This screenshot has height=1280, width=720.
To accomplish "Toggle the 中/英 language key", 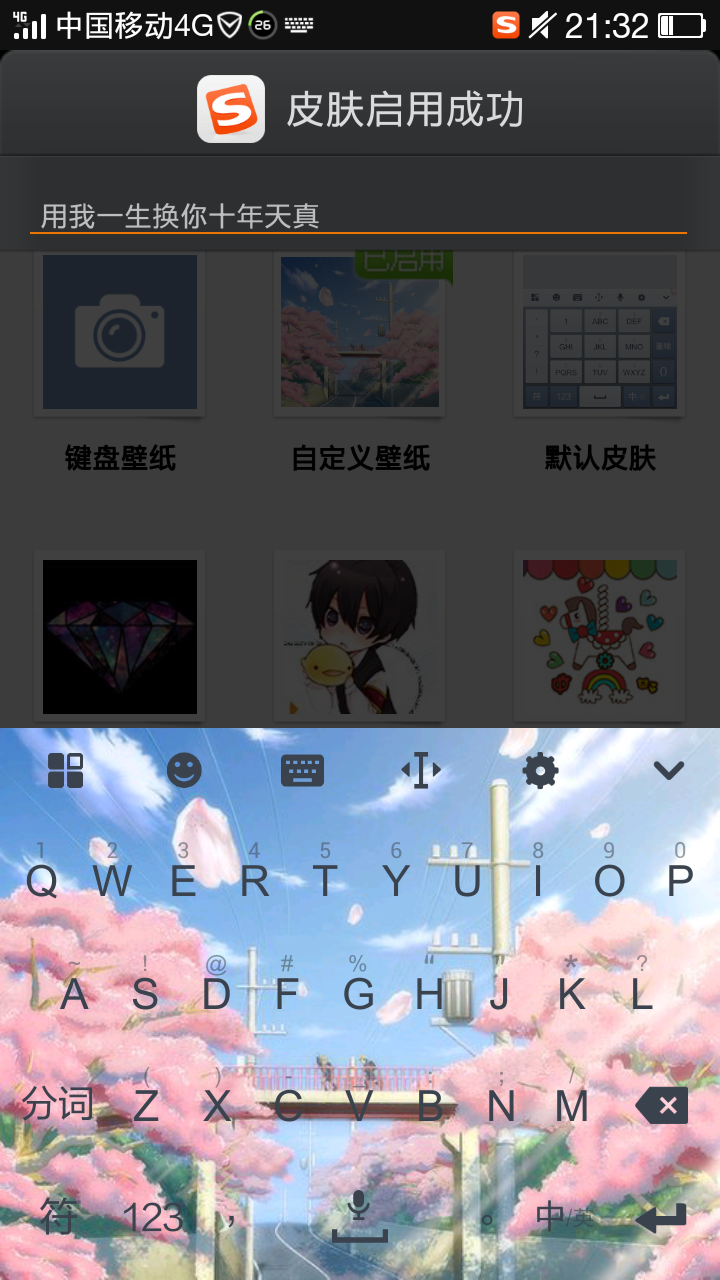I will point(564,1217).
